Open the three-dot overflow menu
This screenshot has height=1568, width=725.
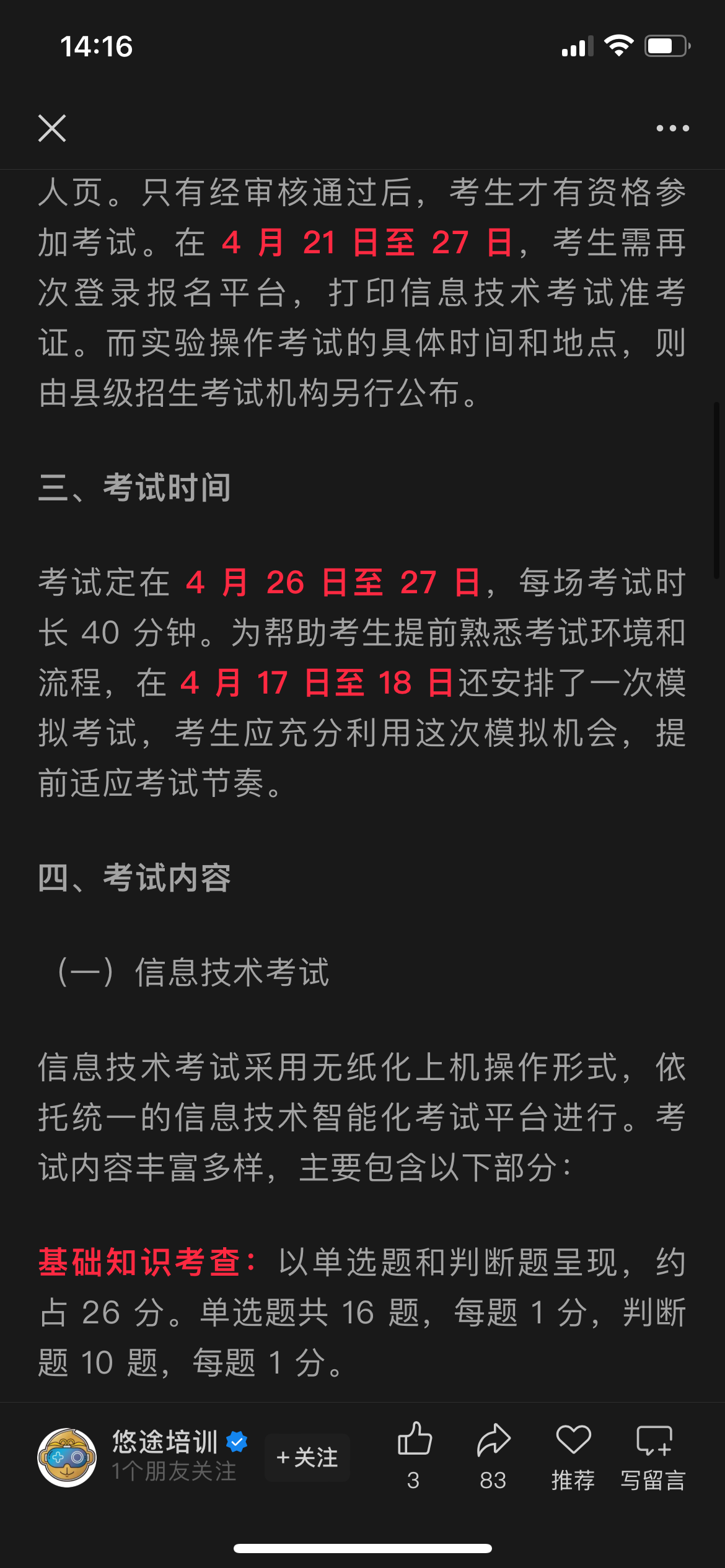pyautogui.click(x=672, y=128)
